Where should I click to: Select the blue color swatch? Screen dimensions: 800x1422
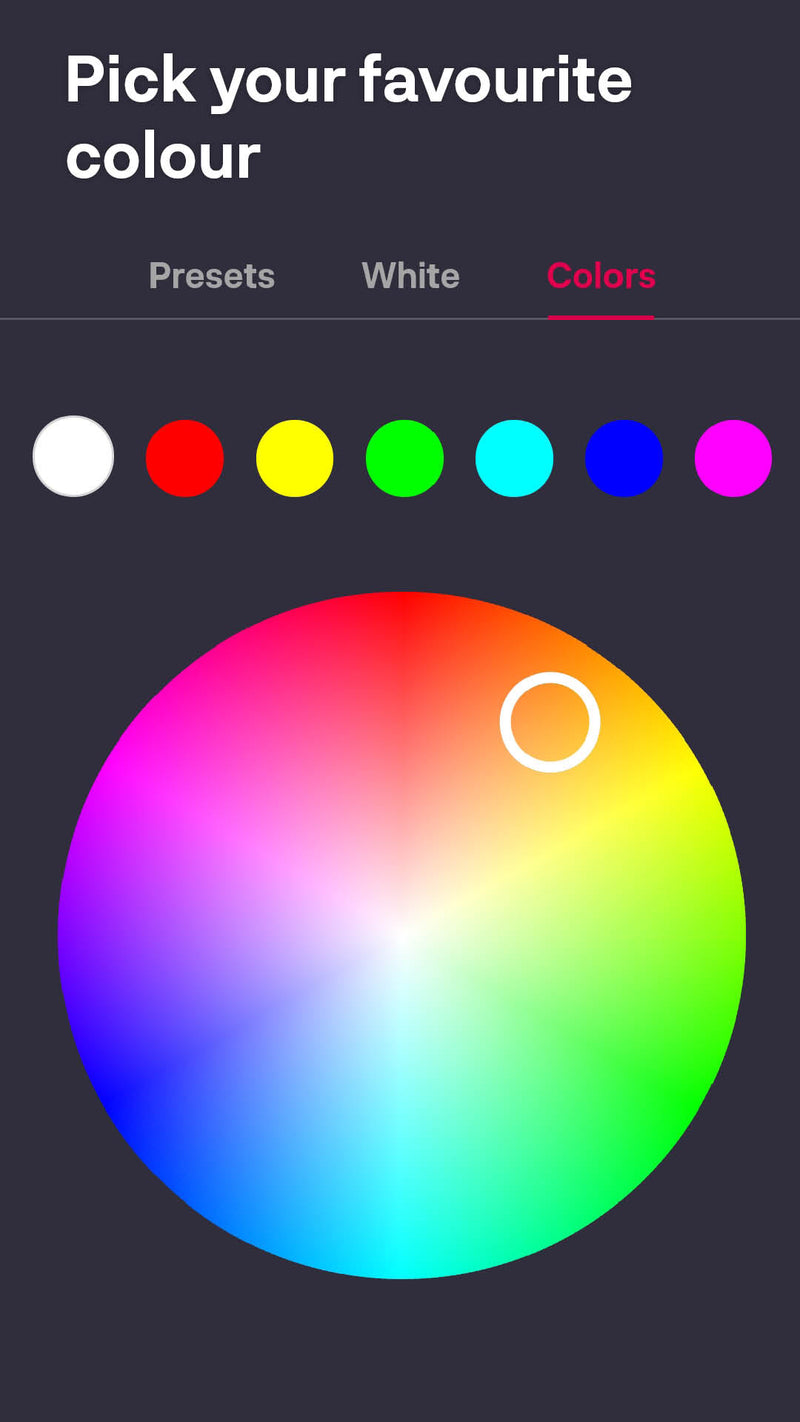coord(623,458)
